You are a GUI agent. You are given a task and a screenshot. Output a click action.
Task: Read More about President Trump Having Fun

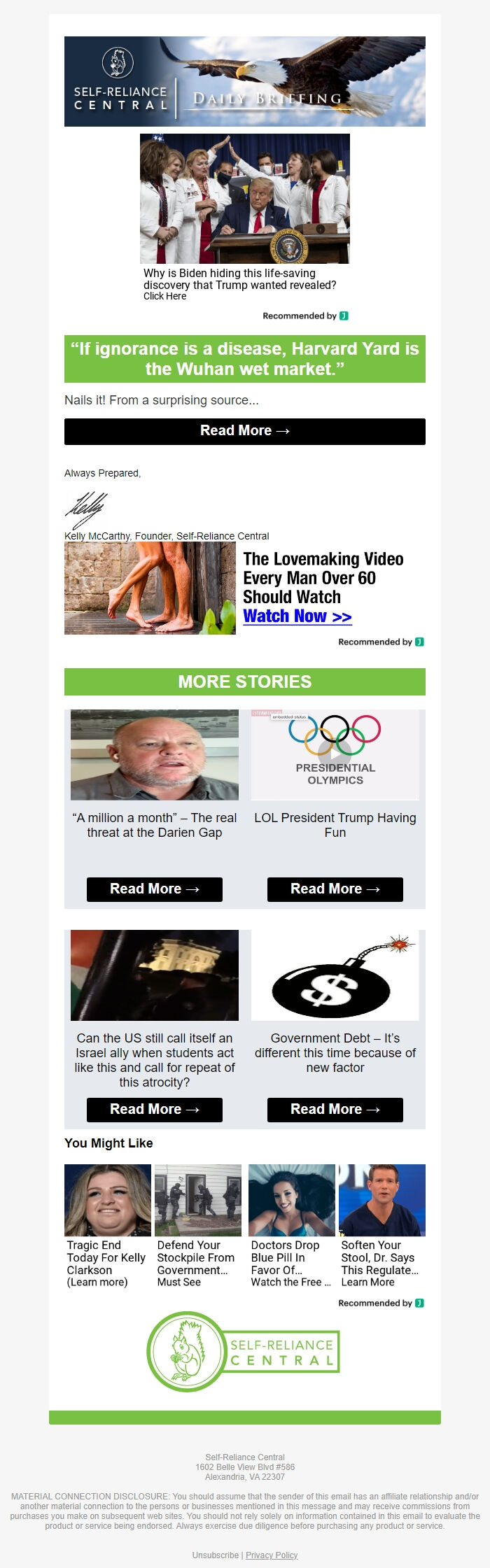tap(335, 889)
